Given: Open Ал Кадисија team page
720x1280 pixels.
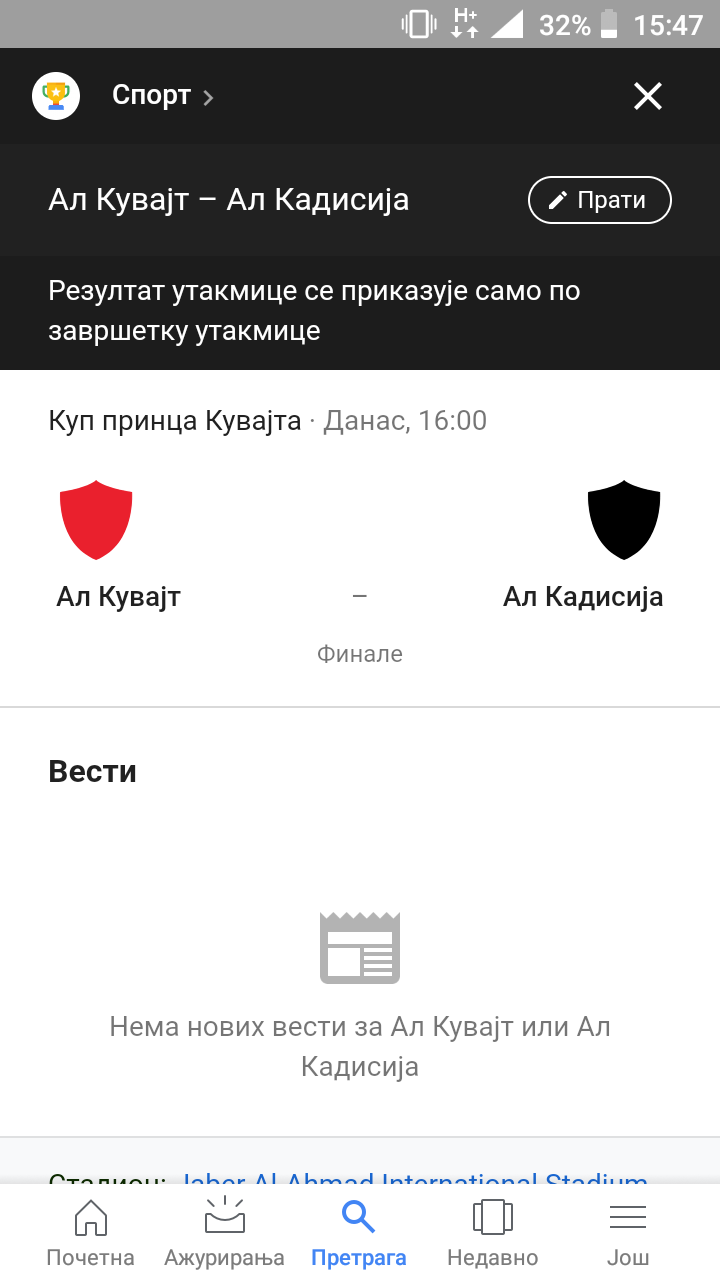Looking at the screenshot, I should [583, 545].
